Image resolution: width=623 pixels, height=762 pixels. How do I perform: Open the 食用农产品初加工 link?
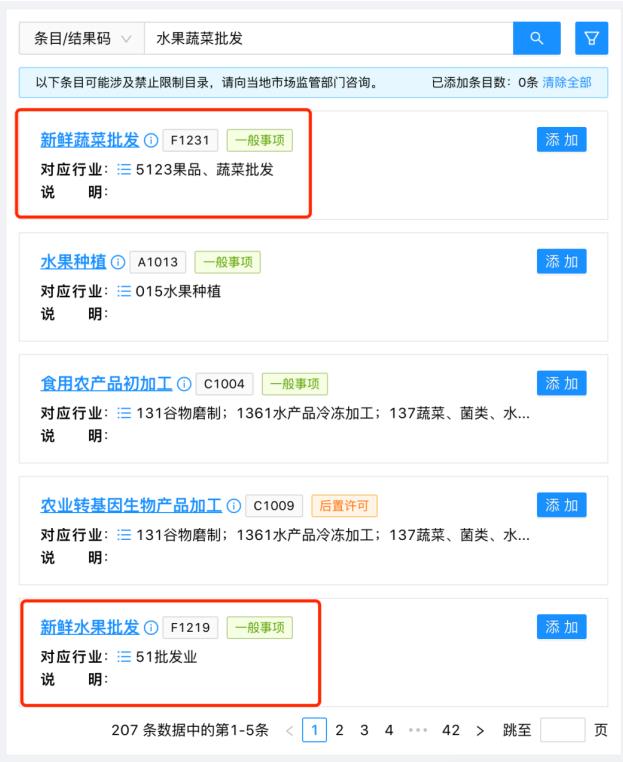(106, 383)
